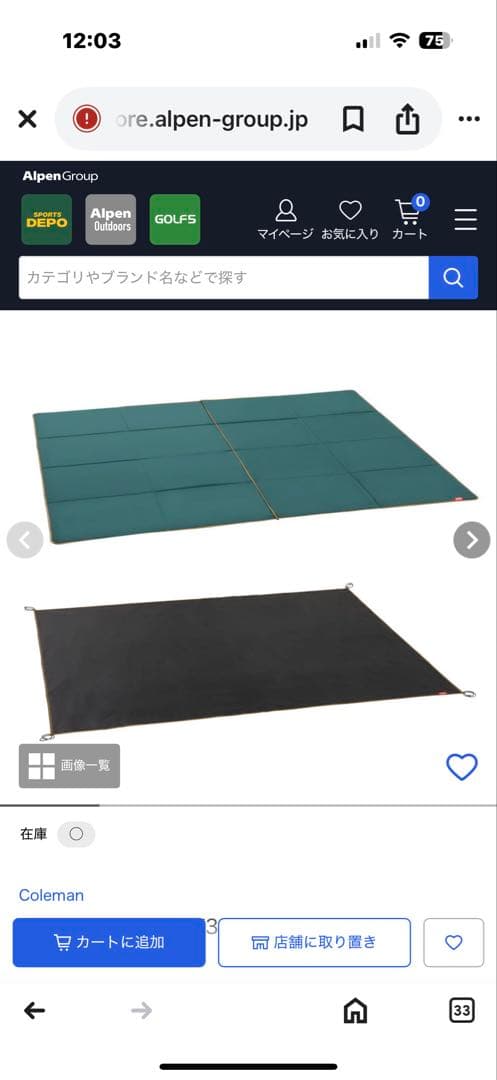Show next product image

[x=472, y=540]
